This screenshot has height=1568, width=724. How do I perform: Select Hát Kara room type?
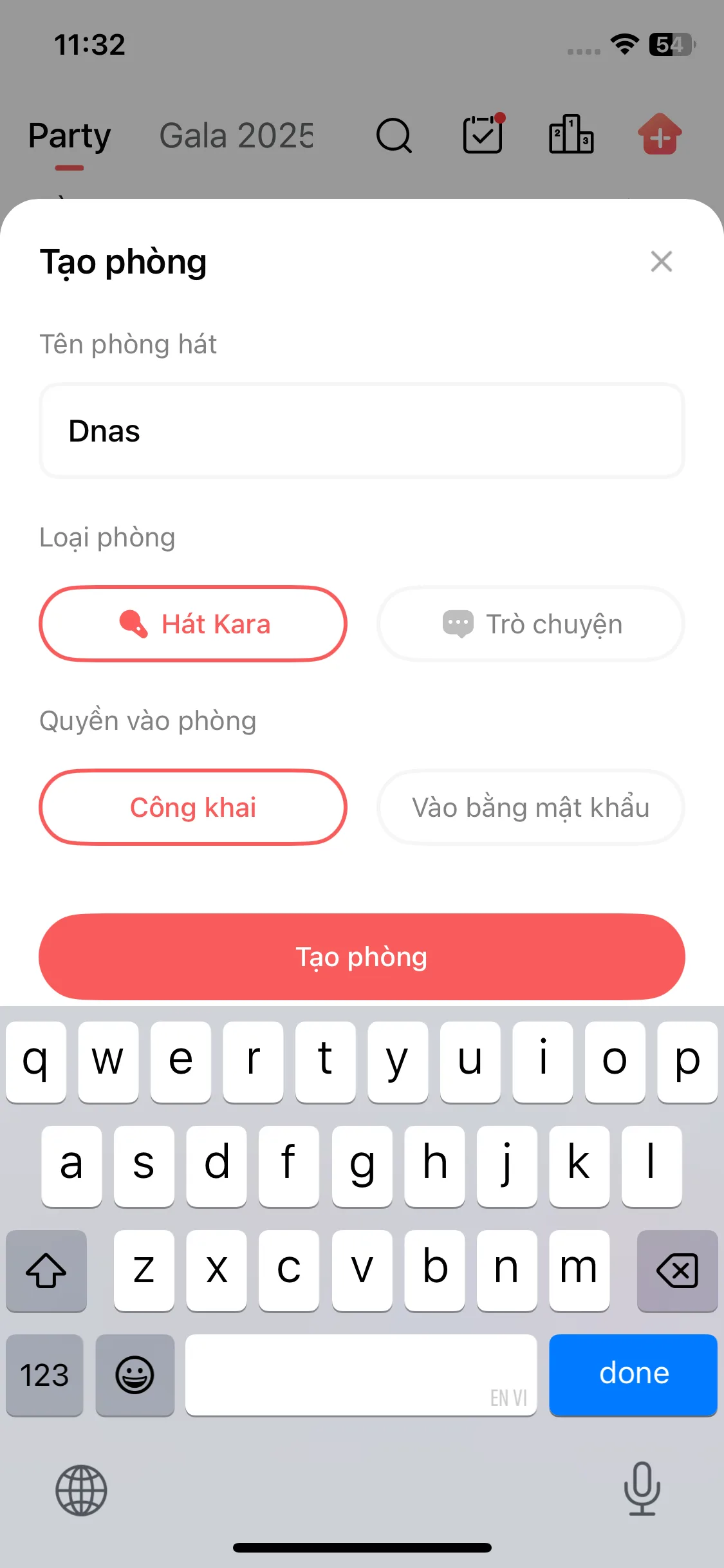(193, 624)
